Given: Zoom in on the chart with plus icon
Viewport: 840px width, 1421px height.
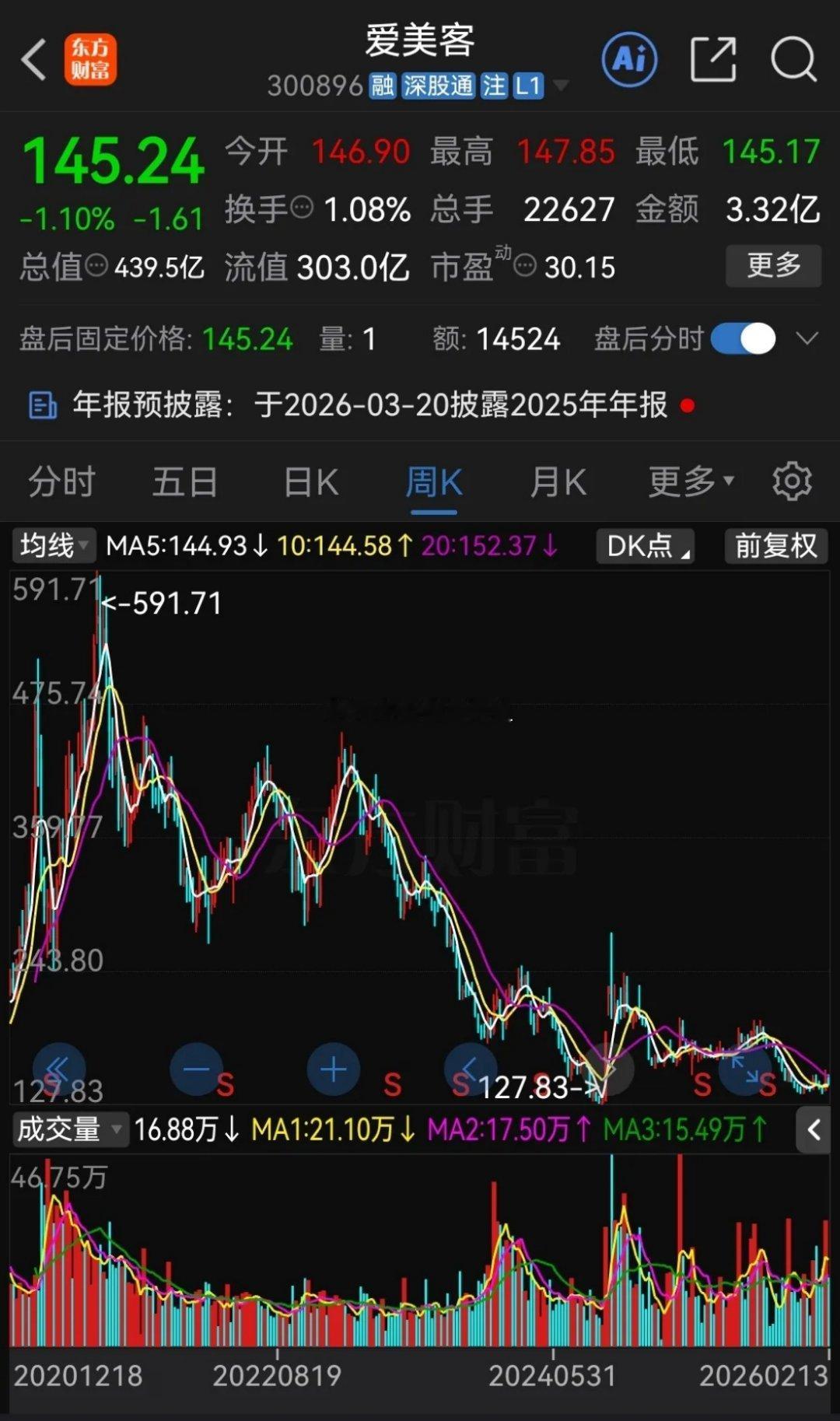Looking at the screenshot, I should coord(333,1069).
